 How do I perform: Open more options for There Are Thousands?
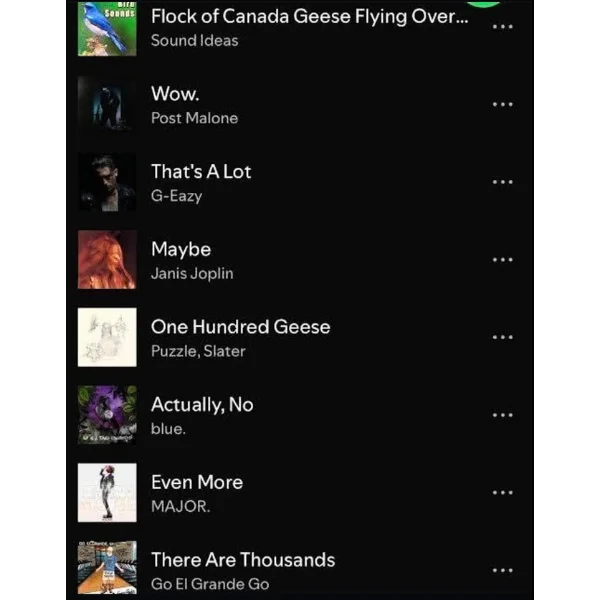tap(503, 570)
